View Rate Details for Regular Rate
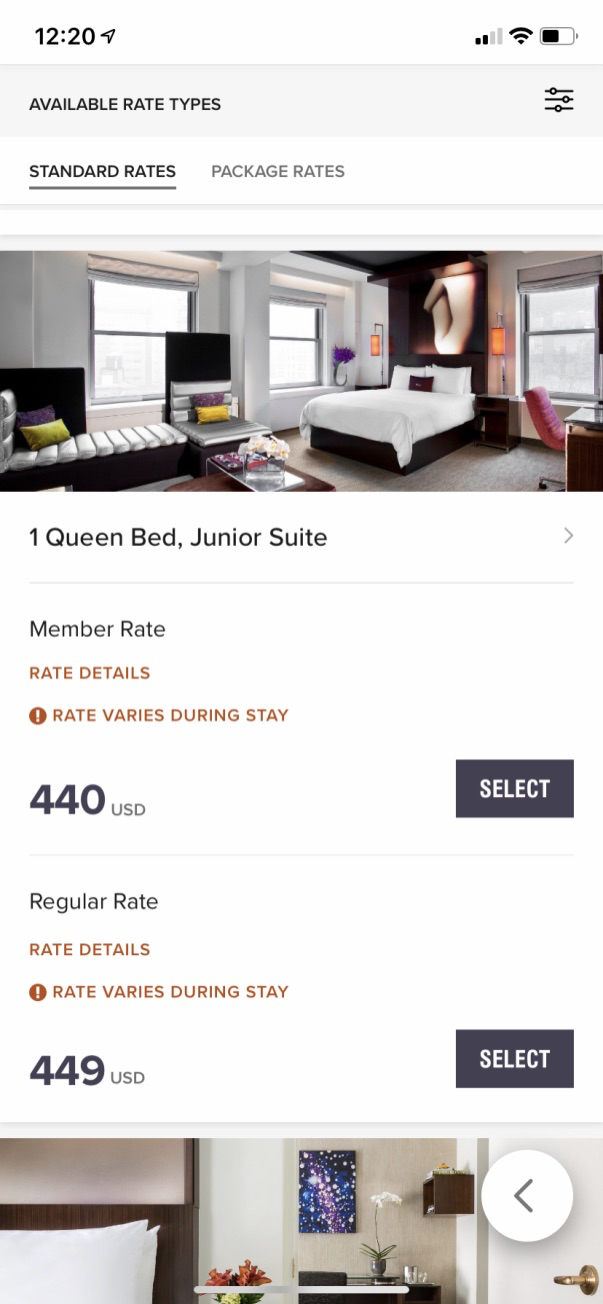The image size is (603, 1304). 89,949
